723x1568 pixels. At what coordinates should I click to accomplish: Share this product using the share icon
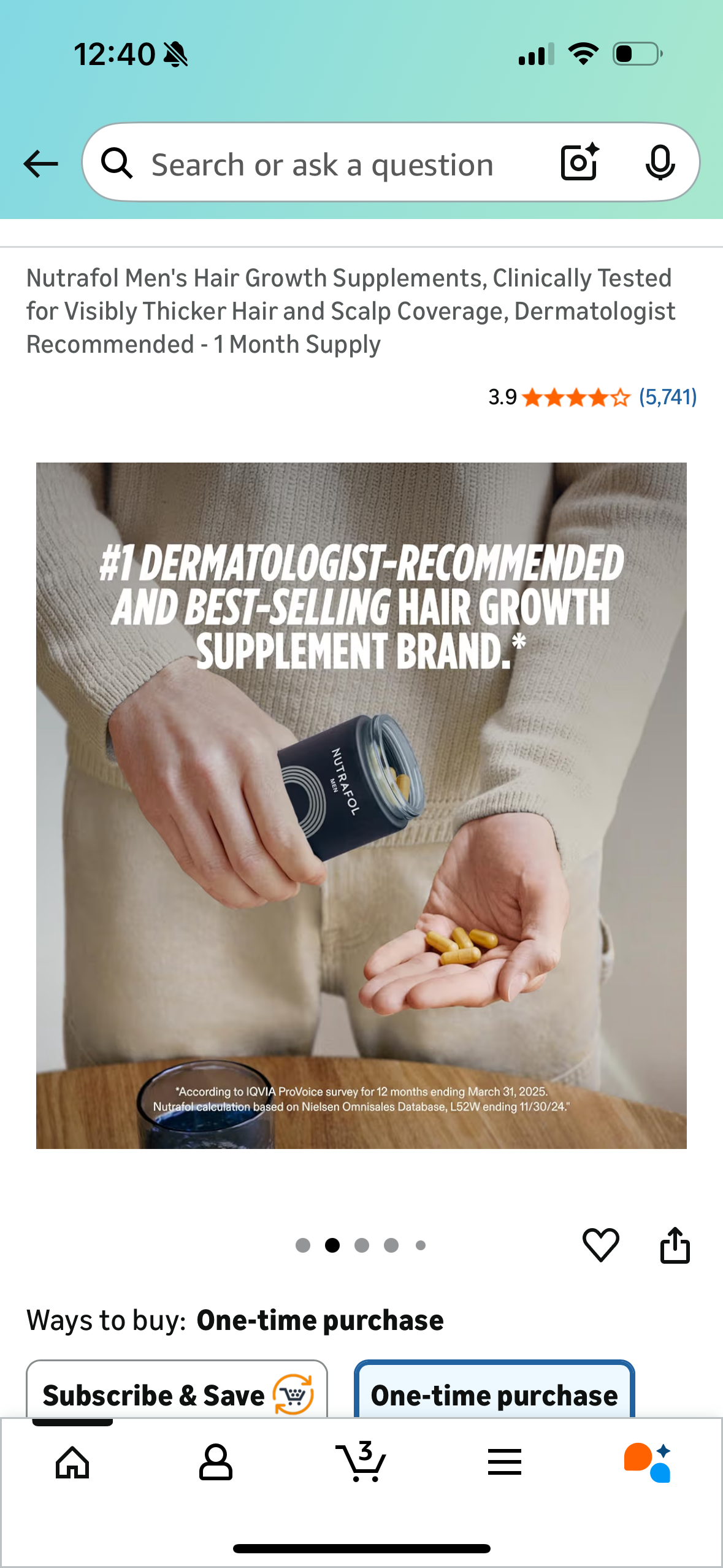coord(677,1244)
